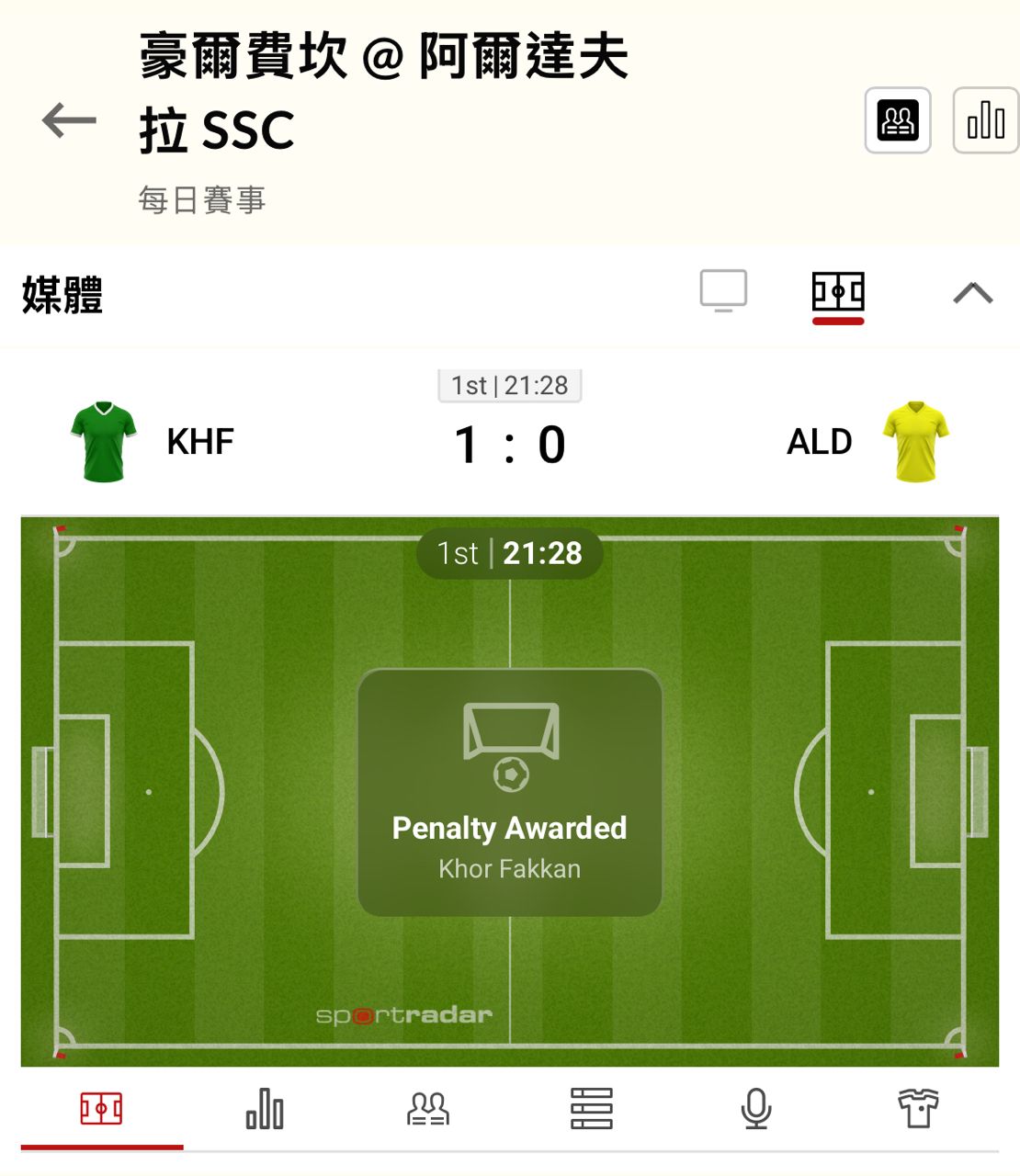Screen dimensions: 1020x1176
Task: Go back with the arrow icon
Action: [69, 120]
